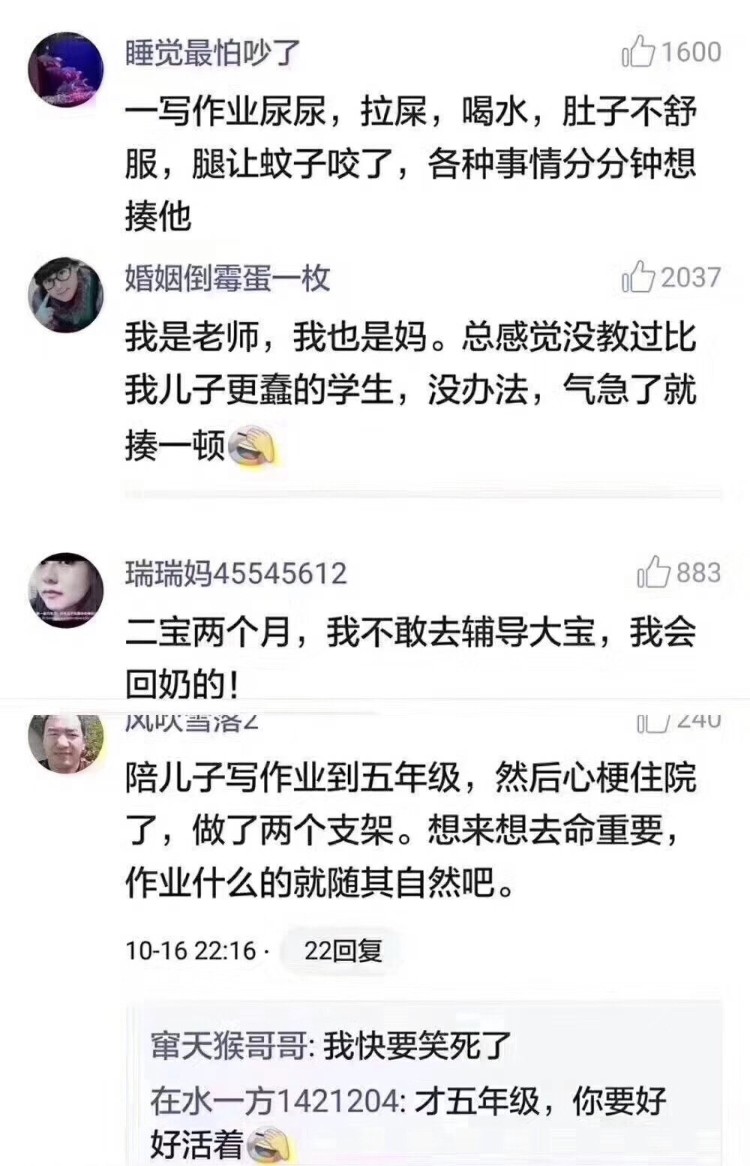Open the 22回复 replies button

[x=343, y=950]
